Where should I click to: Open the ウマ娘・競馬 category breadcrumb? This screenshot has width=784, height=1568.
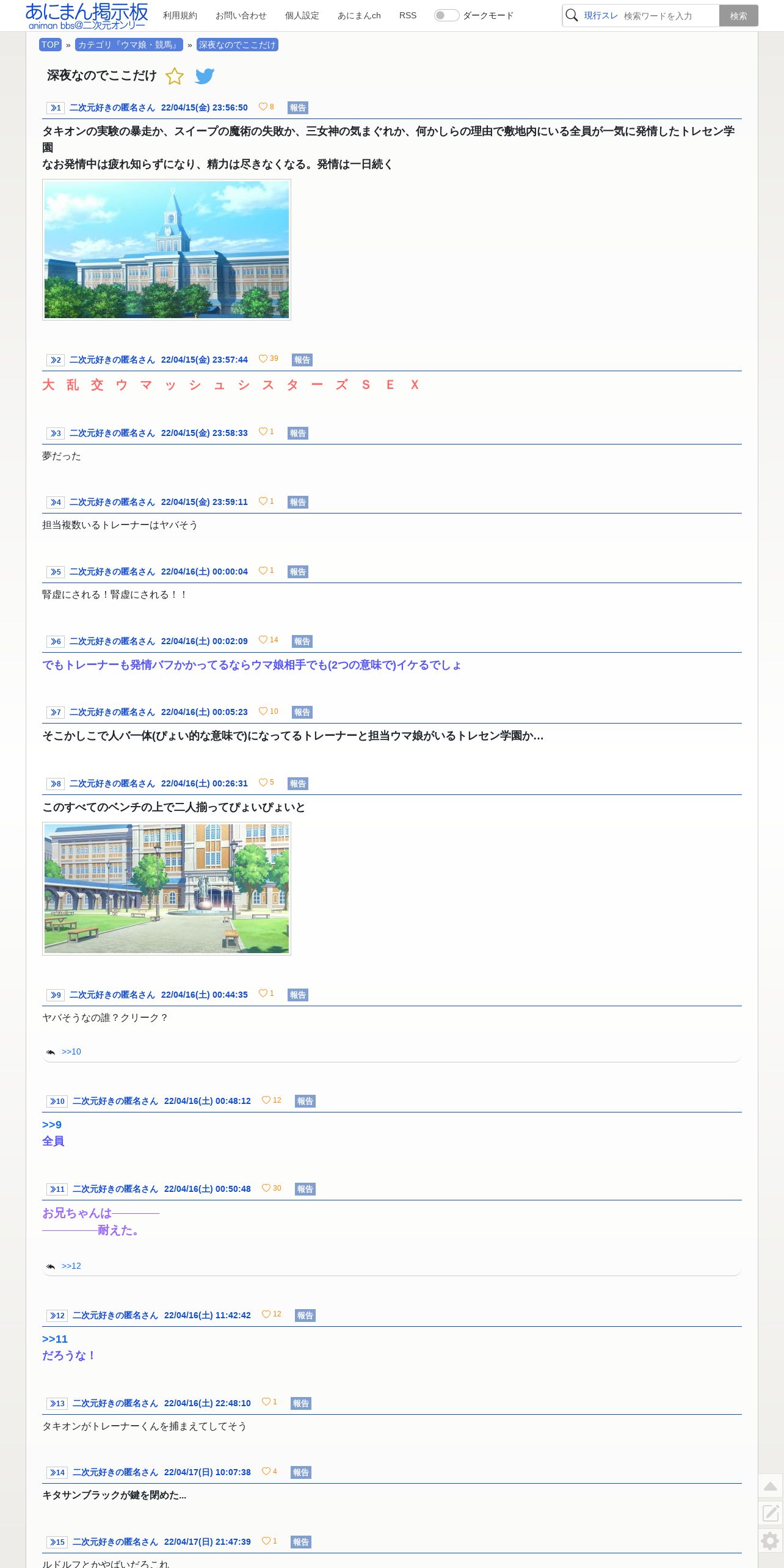tap(129, 45)
